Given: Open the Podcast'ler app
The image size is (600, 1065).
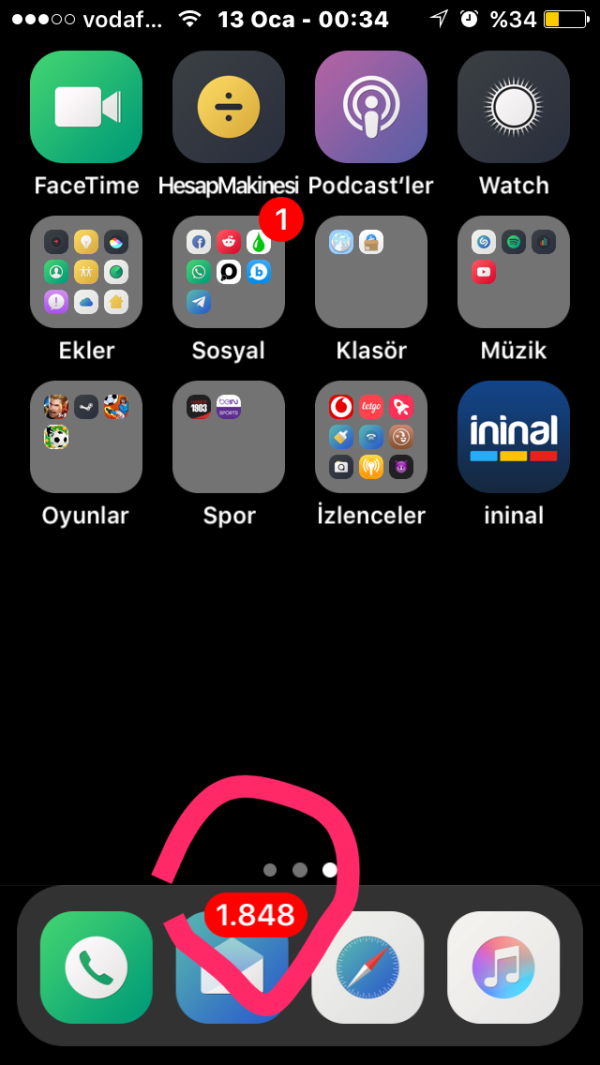Looking at the screenshot, I should (x=371, y=107).
